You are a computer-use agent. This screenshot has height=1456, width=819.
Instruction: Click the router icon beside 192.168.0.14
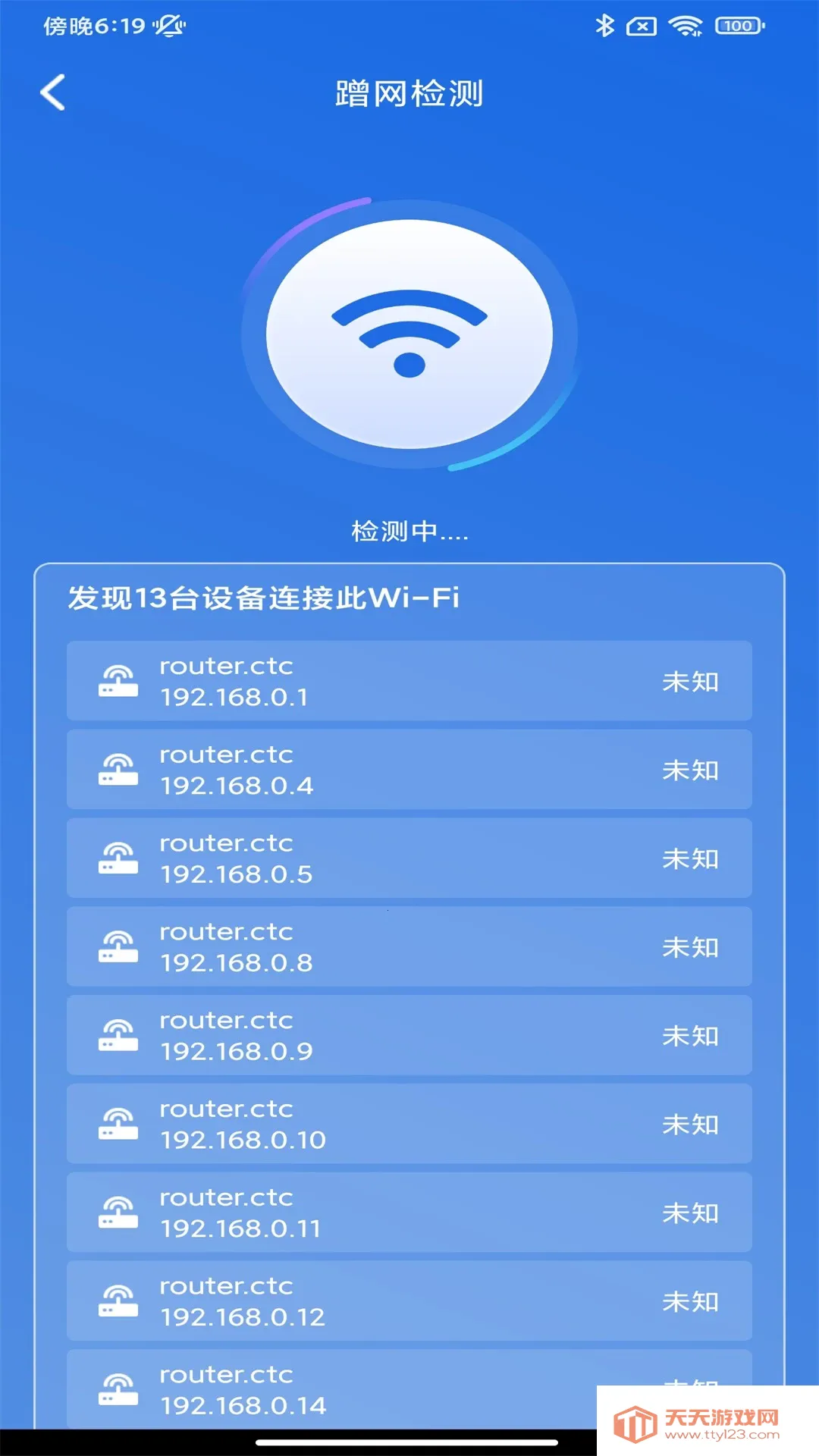pos(118,1390)
